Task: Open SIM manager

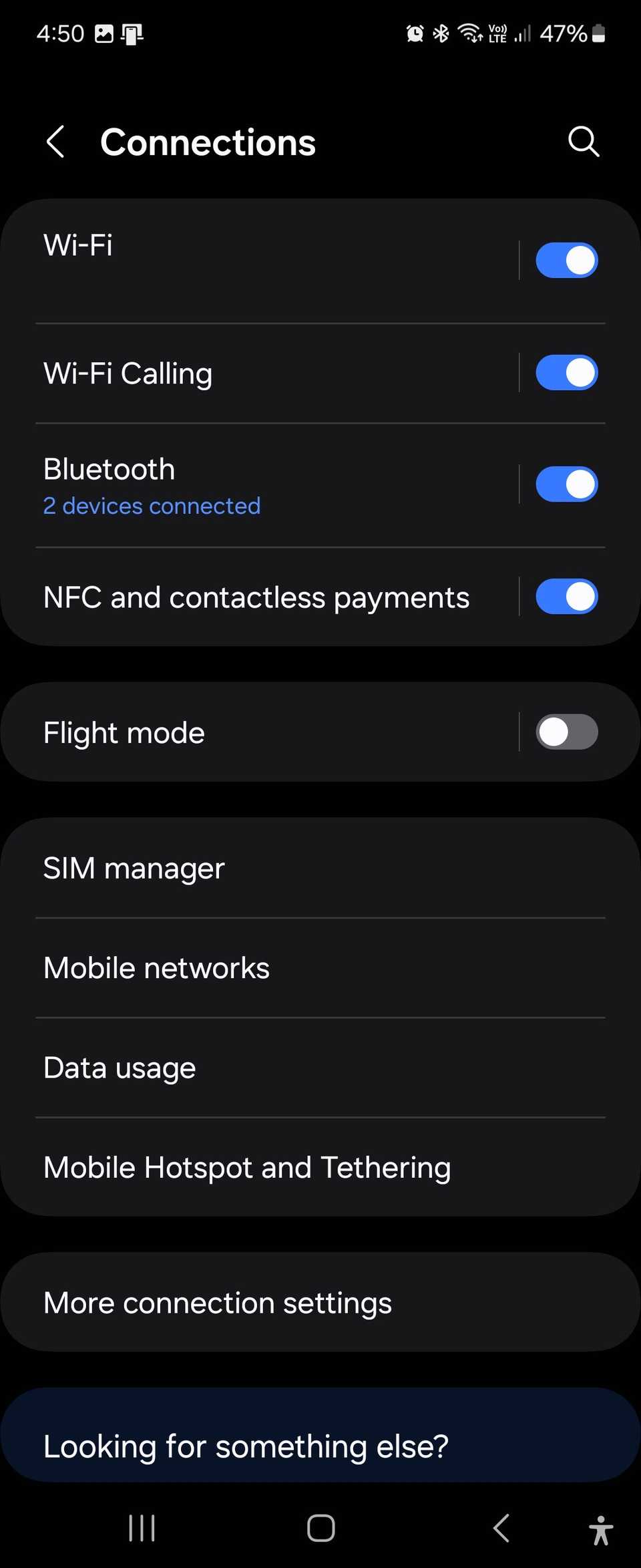Action: coord(320,869)
